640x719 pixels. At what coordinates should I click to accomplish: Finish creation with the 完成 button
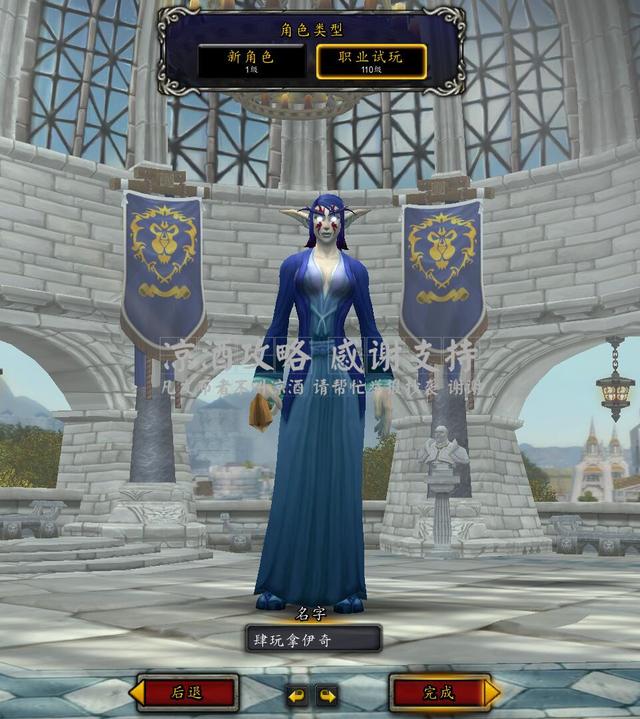click(438, 692)
